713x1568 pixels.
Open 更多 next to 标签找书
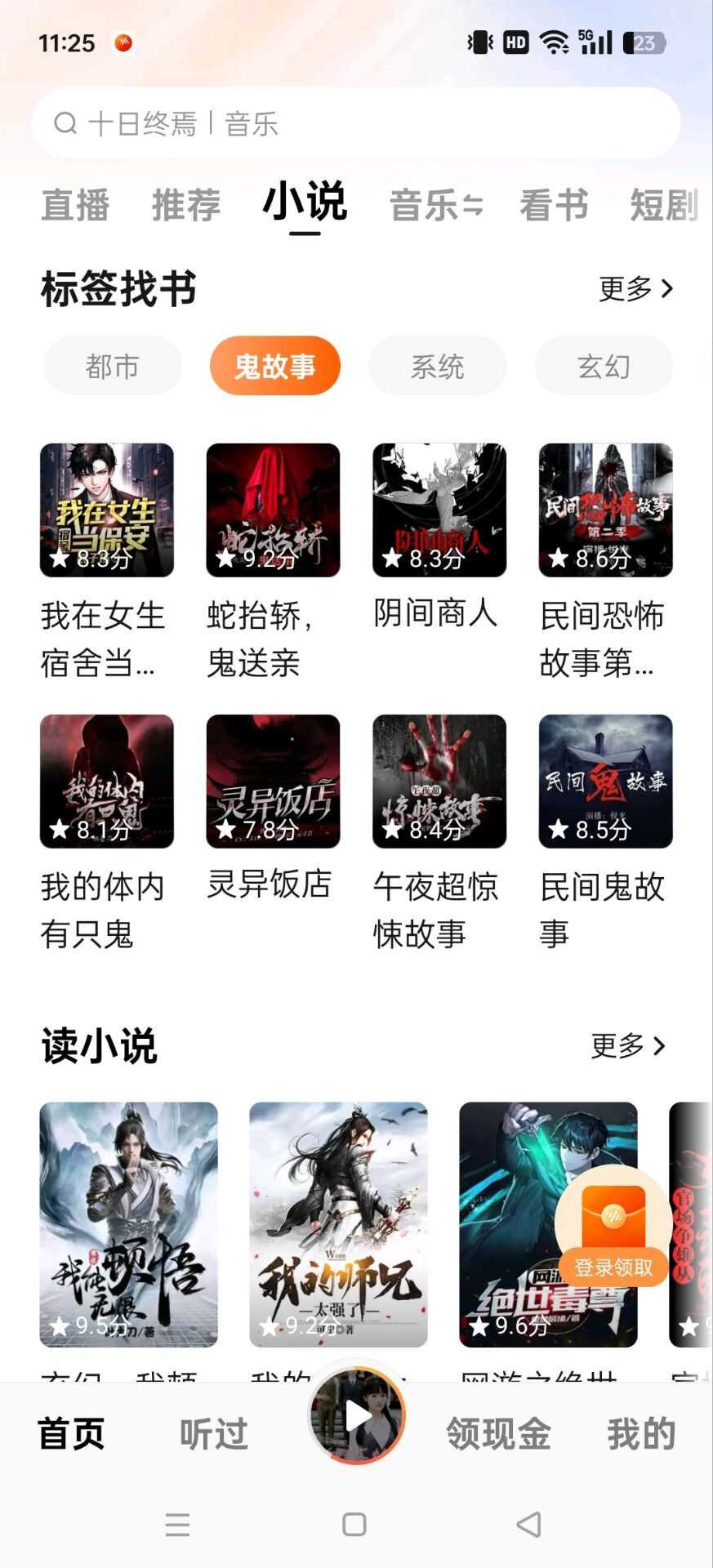(x=635, y=288)
